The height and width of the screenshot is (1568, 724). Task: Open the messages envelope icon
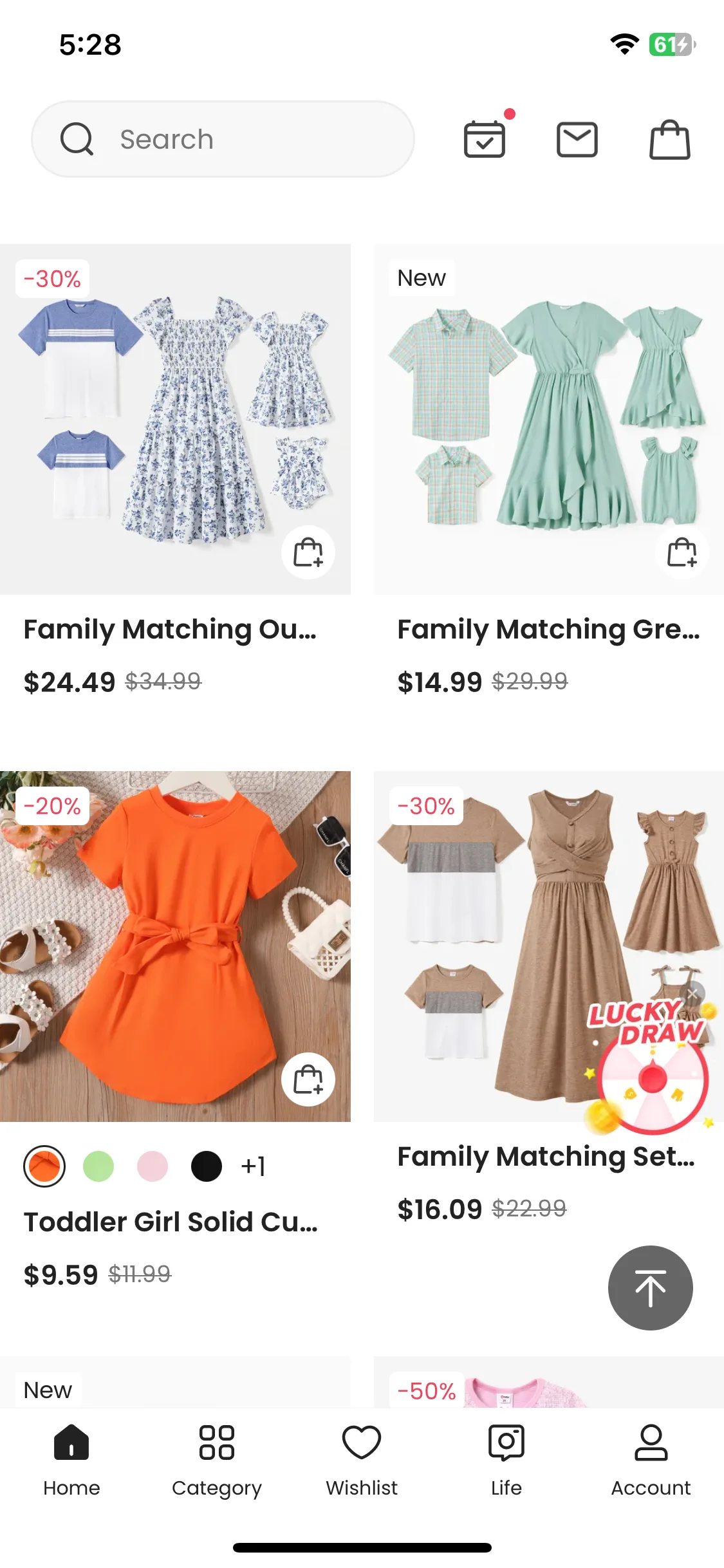point(577,139)
